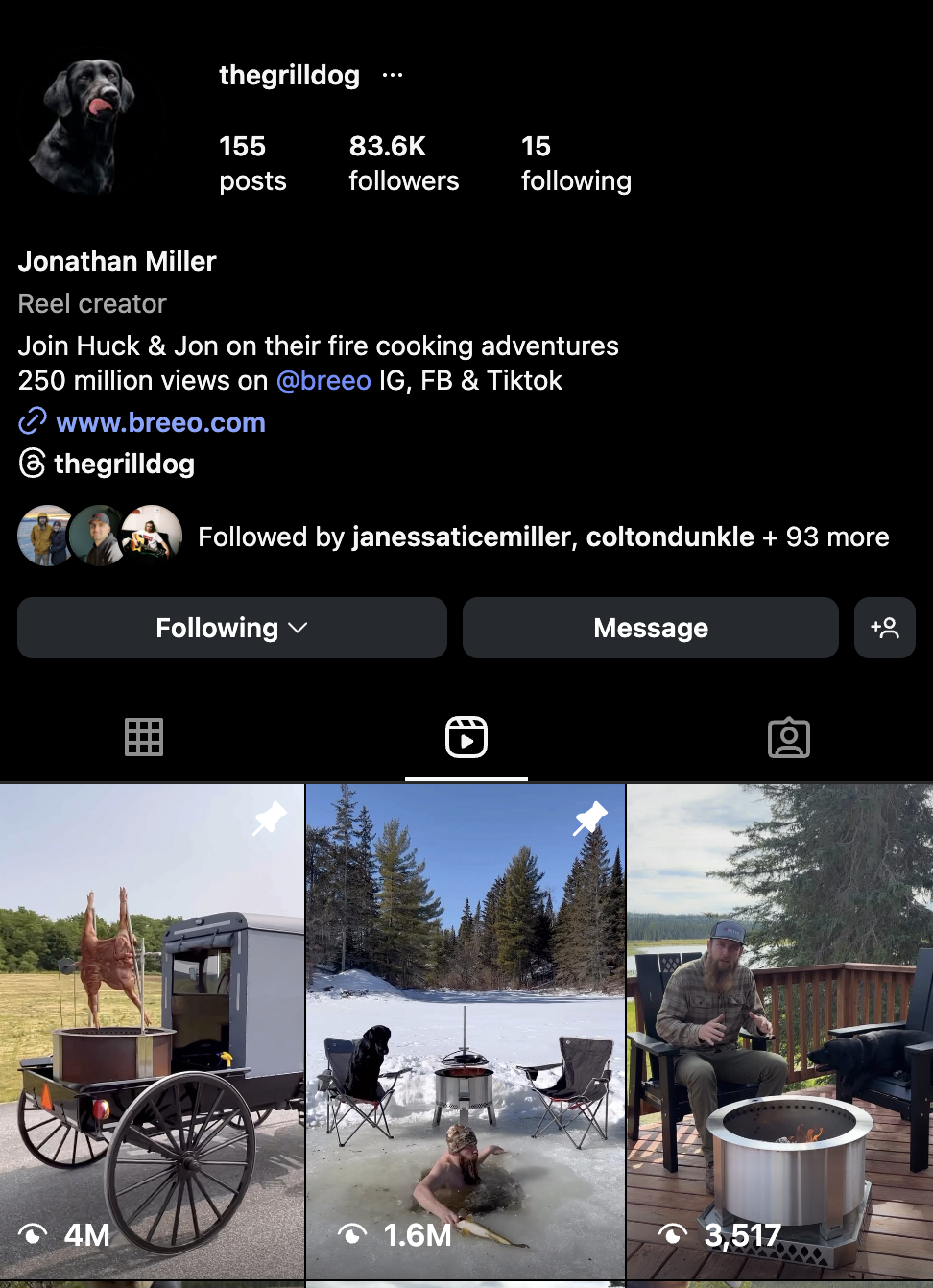Expand the Following dropdown button
This screenshot has width=933, height=1288.
pos(232,628)
